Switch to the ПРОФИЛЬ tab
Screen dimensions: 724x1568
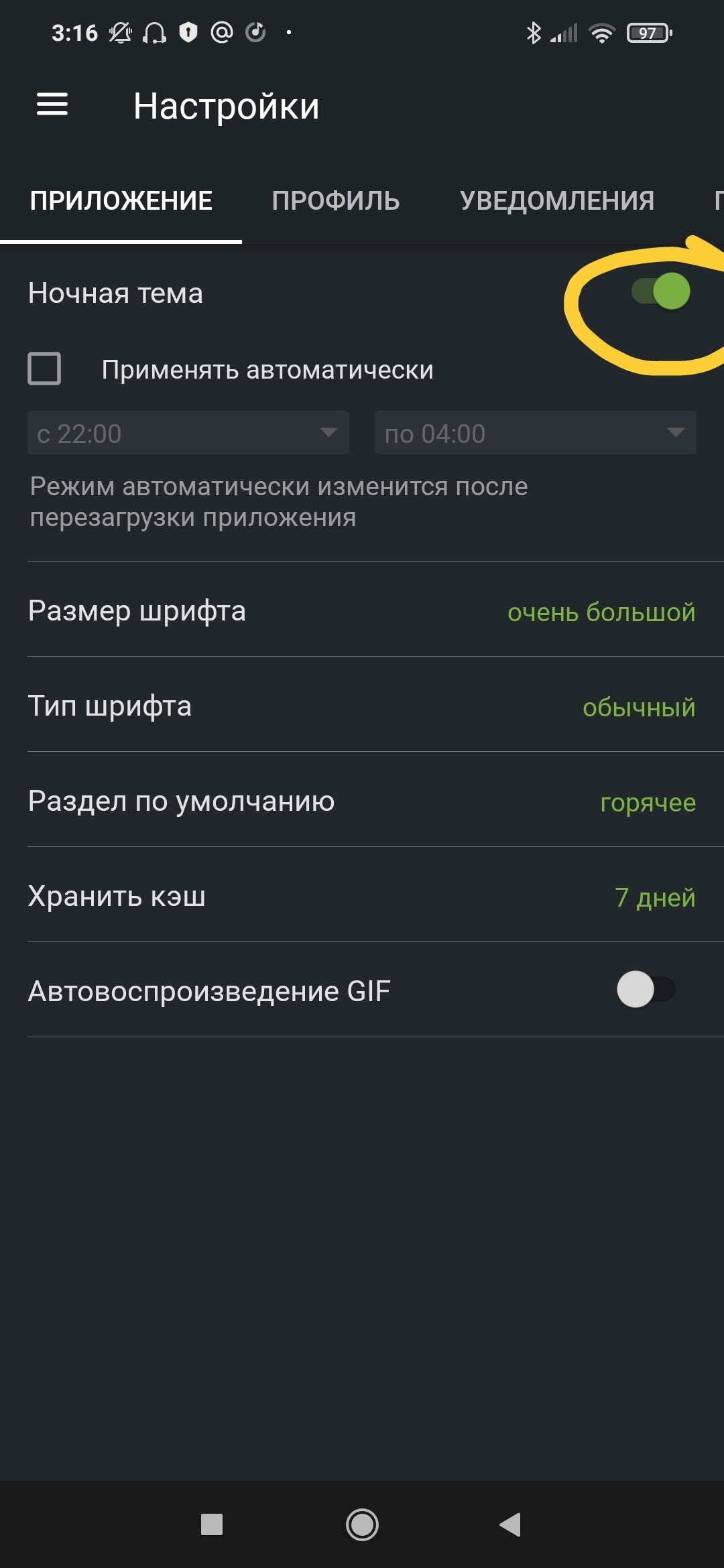(336, 201)
